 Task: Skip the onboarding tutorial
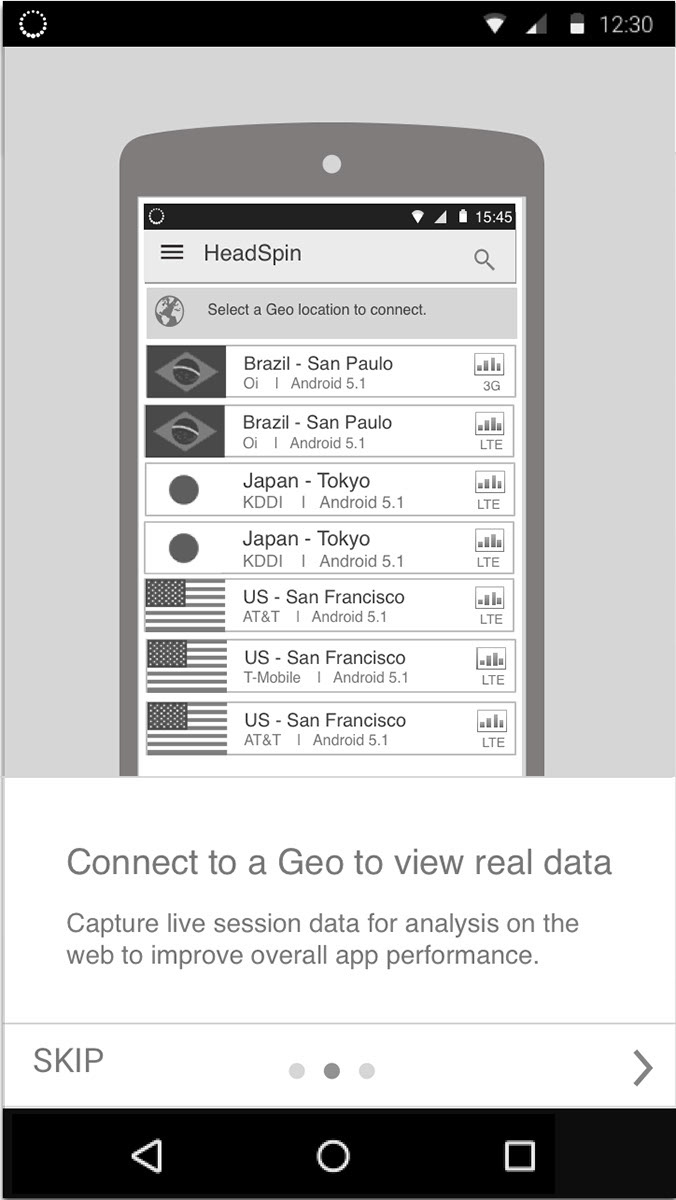(x=68, y=1060)
